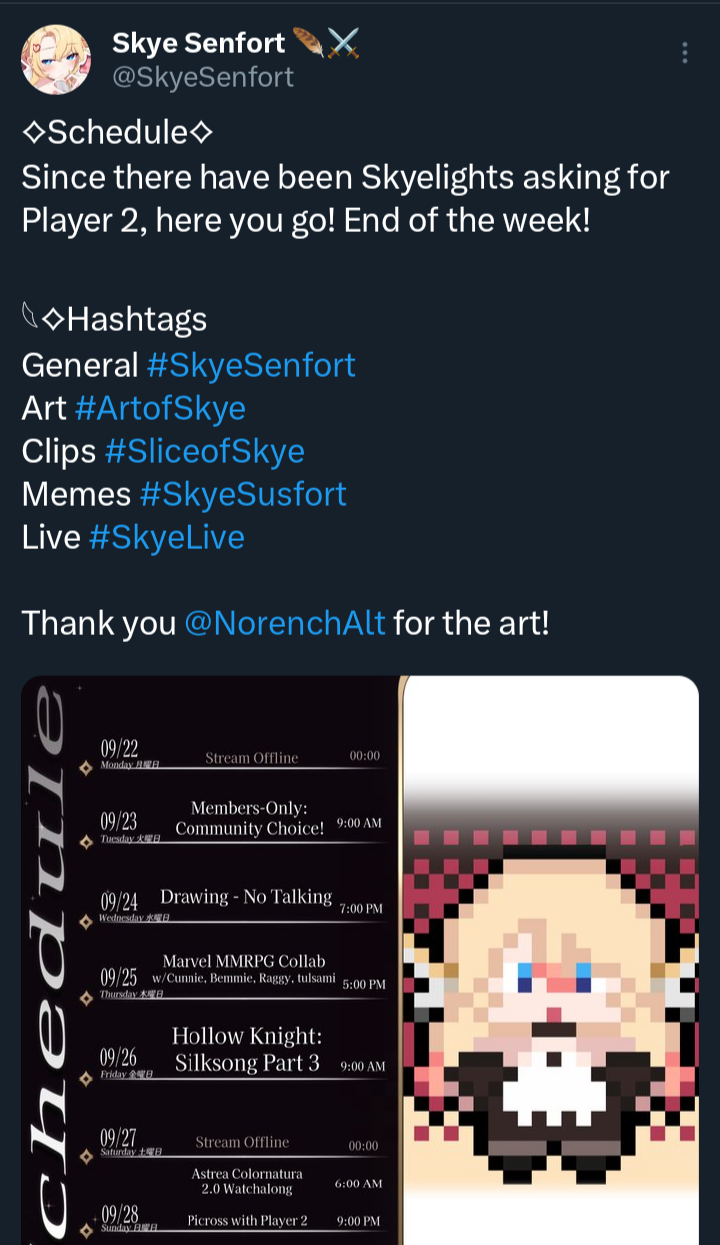Open the #SkyeSusfort memes hashtag
Viewport: 720px width, 1245px height.
pyautogui.click(x=243, y=494)
